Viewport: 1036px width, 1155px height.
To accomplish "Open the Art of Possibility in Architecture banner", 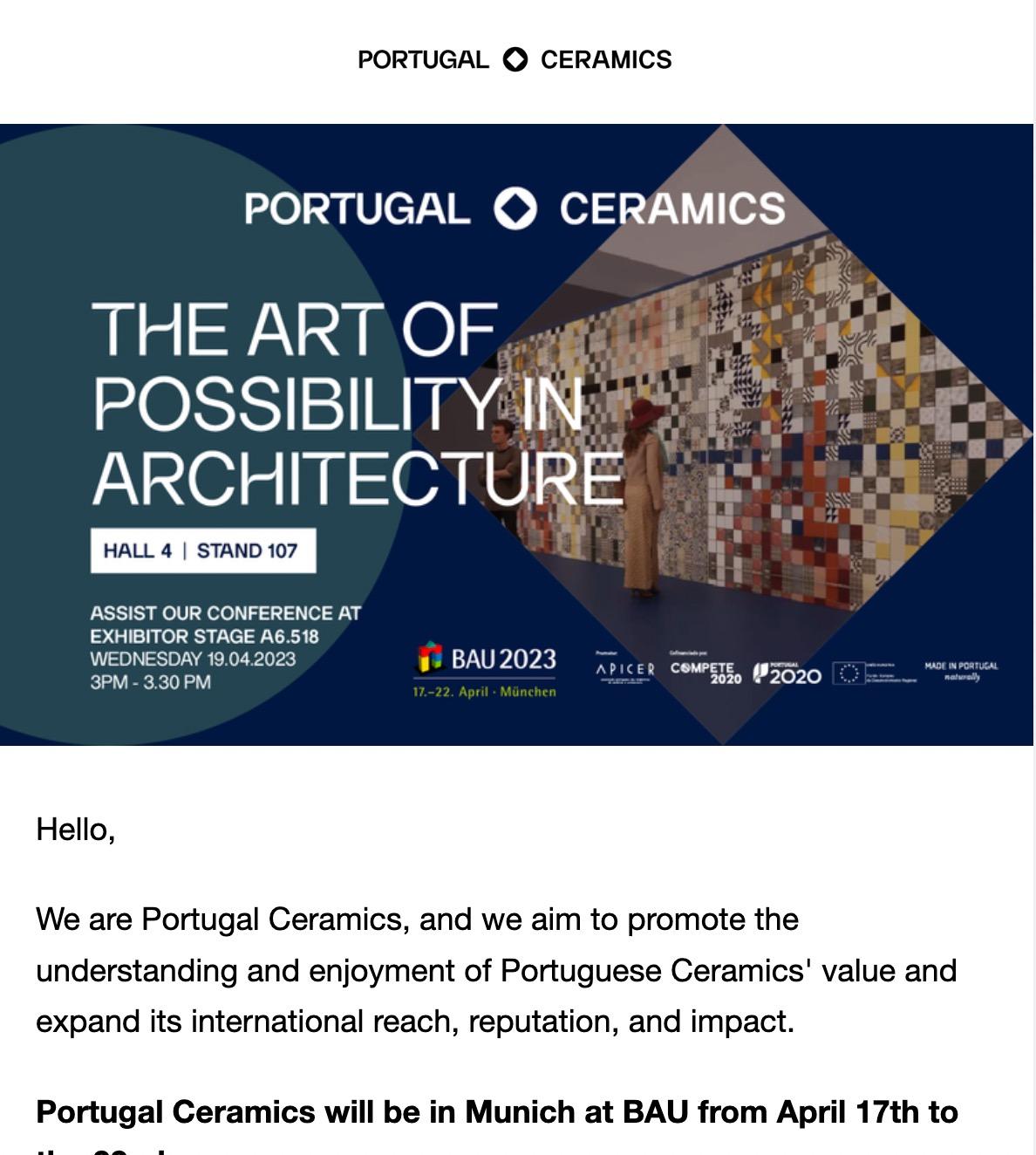I will 516,434.
